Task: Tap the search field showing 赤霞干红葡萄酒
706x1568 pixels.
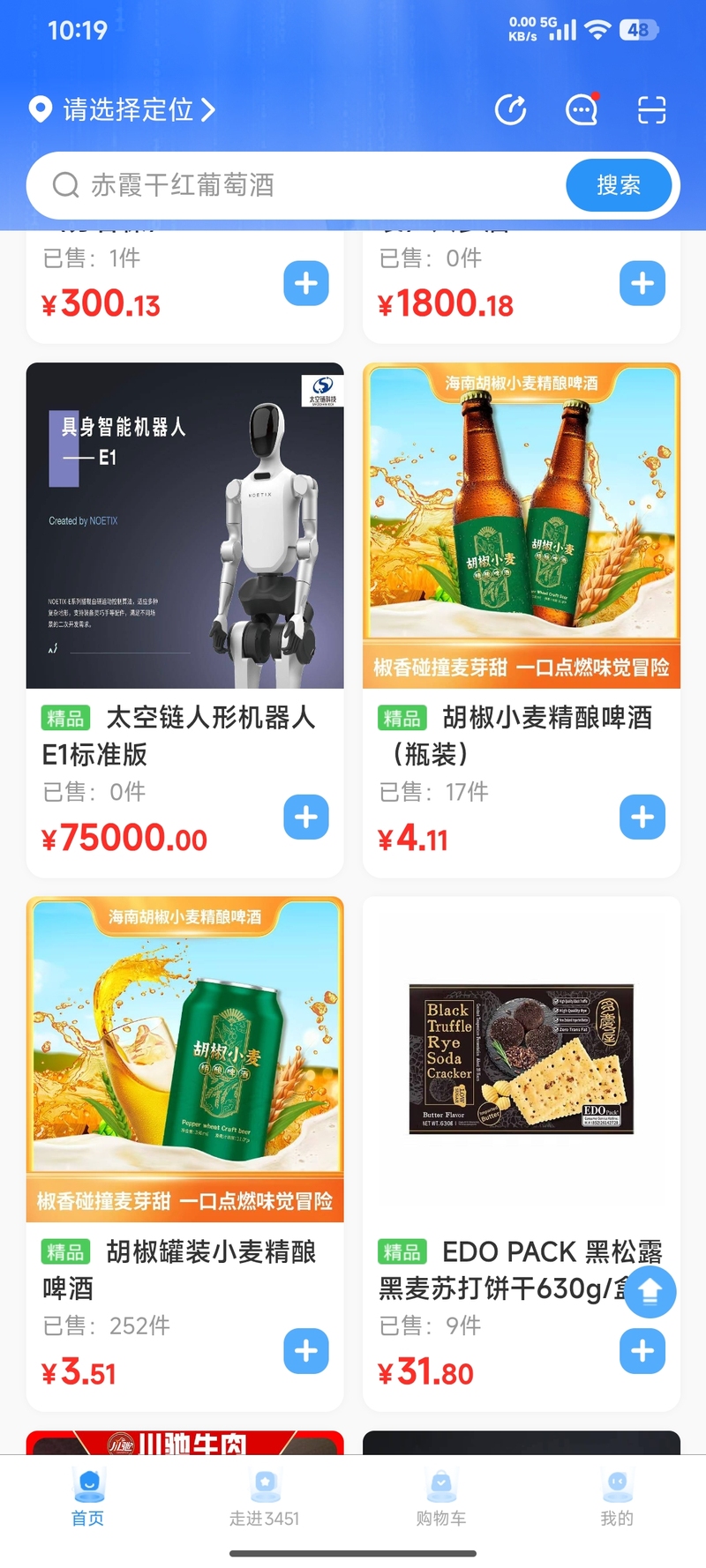Action: (x=291, y=185)
